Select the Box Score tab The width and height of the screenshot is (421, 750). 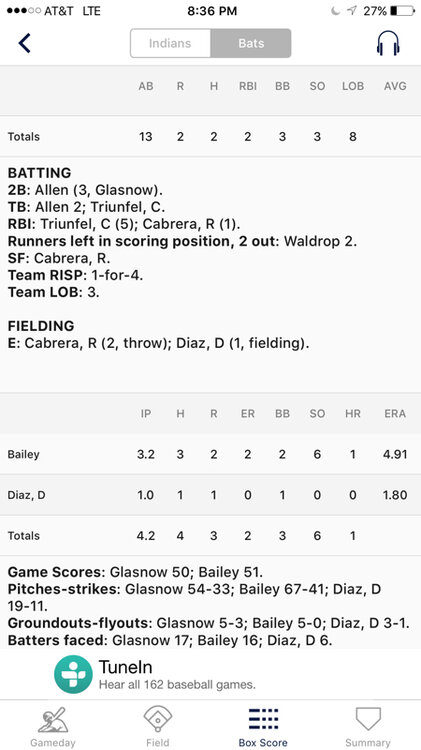(x=263, y=726)
